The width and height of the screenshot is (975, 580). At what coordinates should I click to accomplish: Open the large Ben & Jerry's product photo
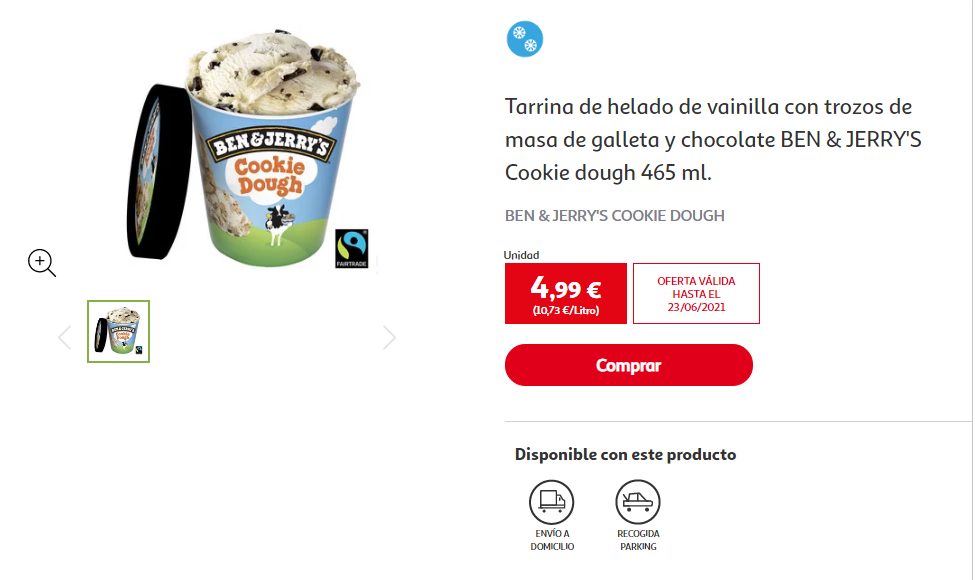coord(250,150)
